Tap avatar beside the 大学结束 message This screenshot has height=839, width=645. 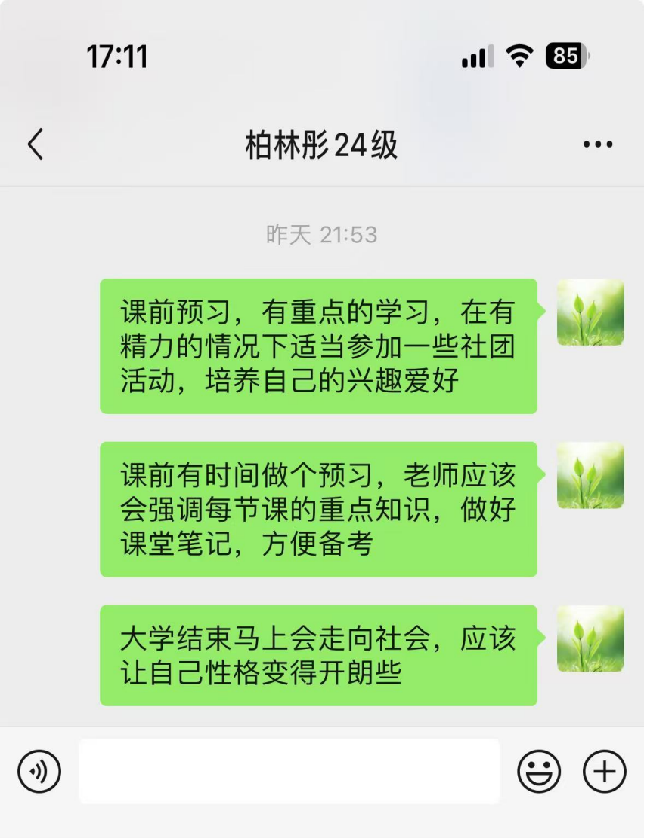[x=590, y=639]
